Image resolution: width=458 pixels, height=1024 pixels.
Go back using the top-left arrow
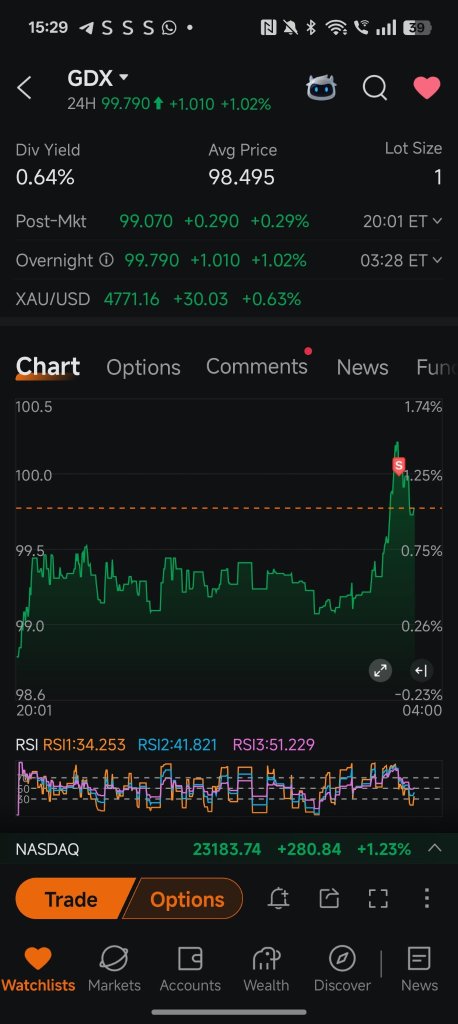tap(24, 88)
